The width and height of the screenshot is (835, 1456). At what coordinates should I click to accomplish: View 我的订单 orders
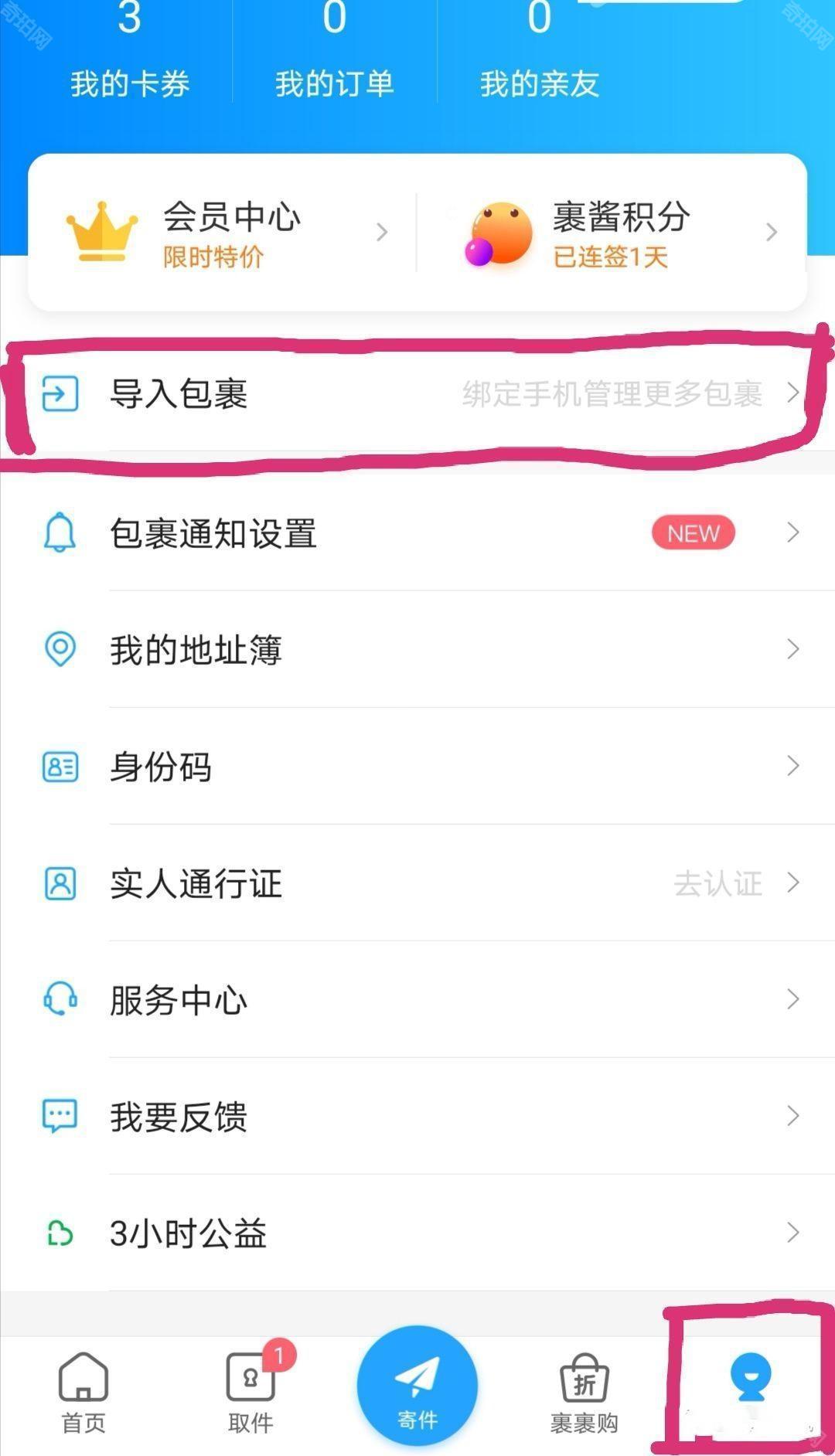tap(334, 54)
